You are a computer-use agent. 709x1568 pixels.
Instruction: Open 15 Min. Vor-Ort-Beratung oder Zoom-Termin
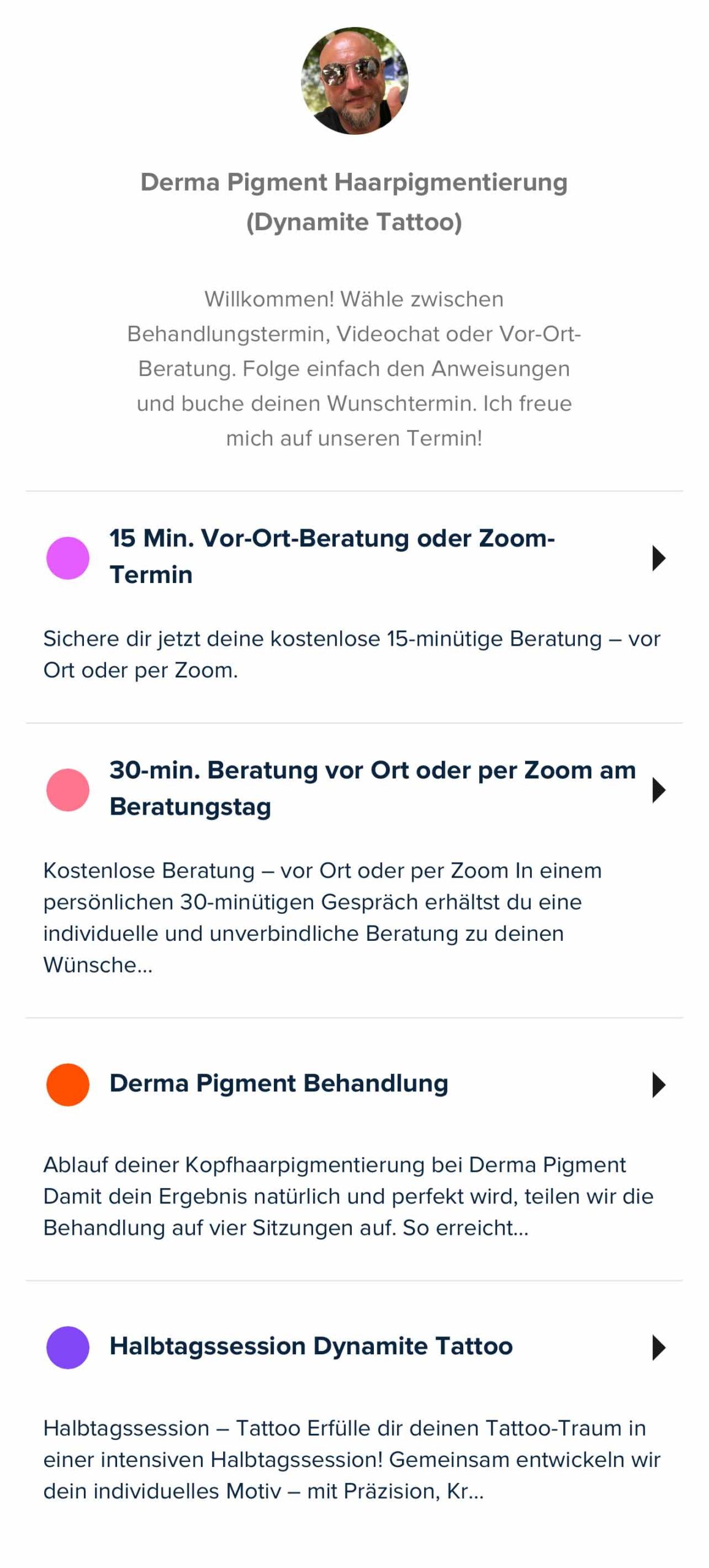[354, 606]
